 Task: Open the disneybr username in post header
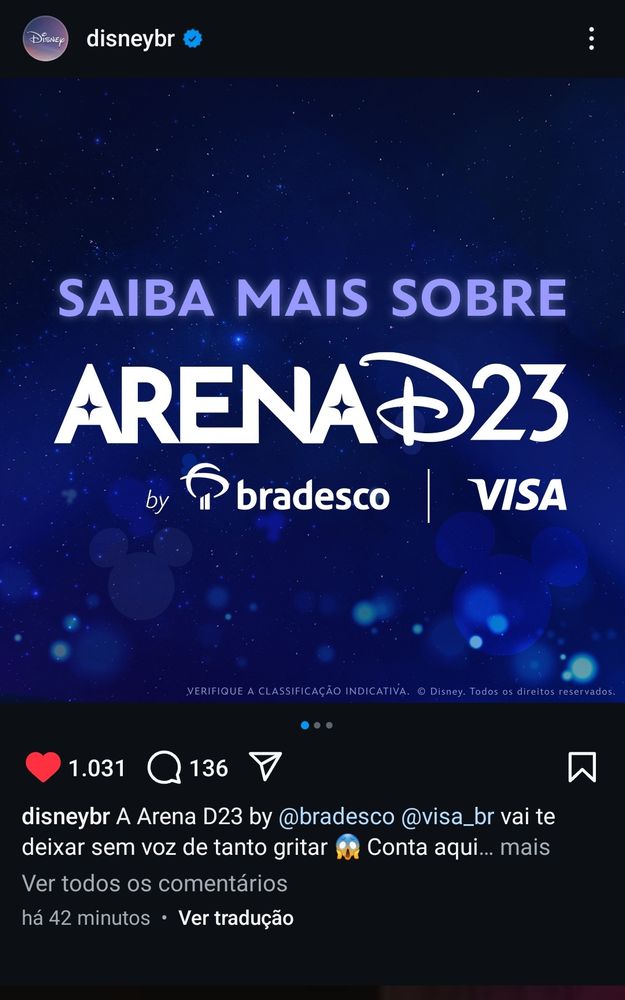(x=131, y=39)
